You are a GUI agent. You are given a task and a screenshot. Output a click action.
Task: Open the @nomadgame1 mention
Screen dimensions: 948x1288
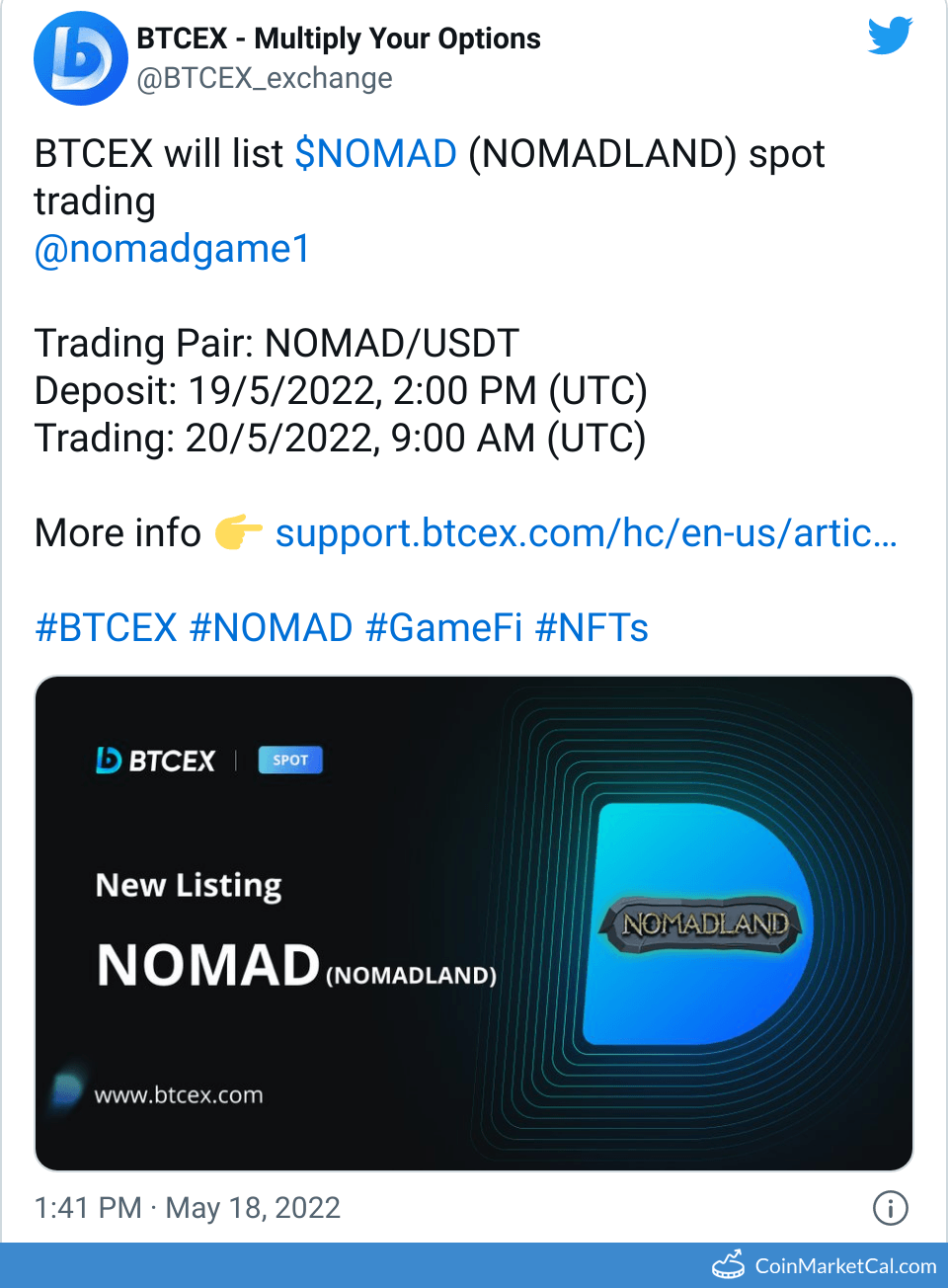(173, 249)
